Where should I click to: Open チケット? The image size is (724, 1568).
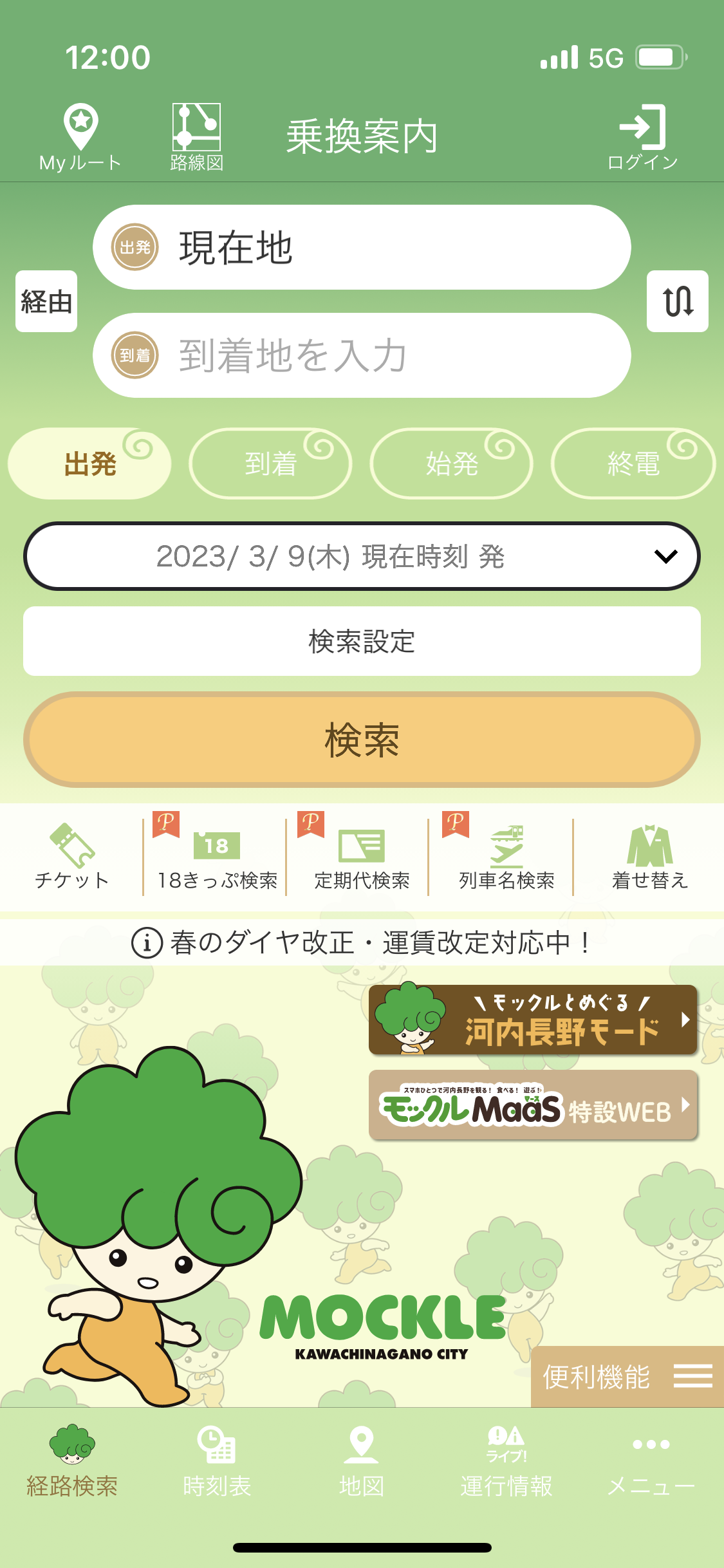click(x=72, y=857)
